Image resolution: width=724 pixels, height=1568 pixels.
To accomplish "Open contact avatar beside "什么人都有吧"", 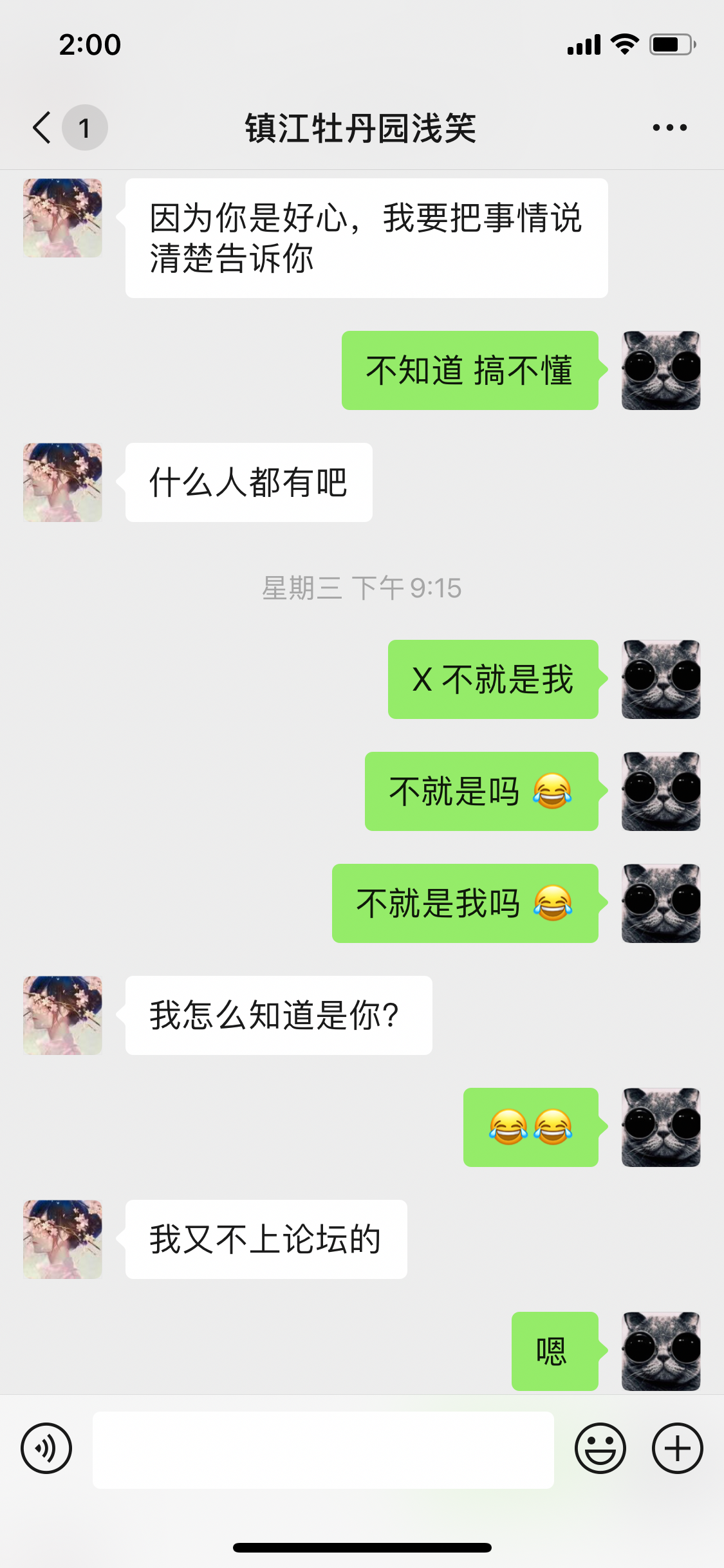I will click(x=62, y=482).
